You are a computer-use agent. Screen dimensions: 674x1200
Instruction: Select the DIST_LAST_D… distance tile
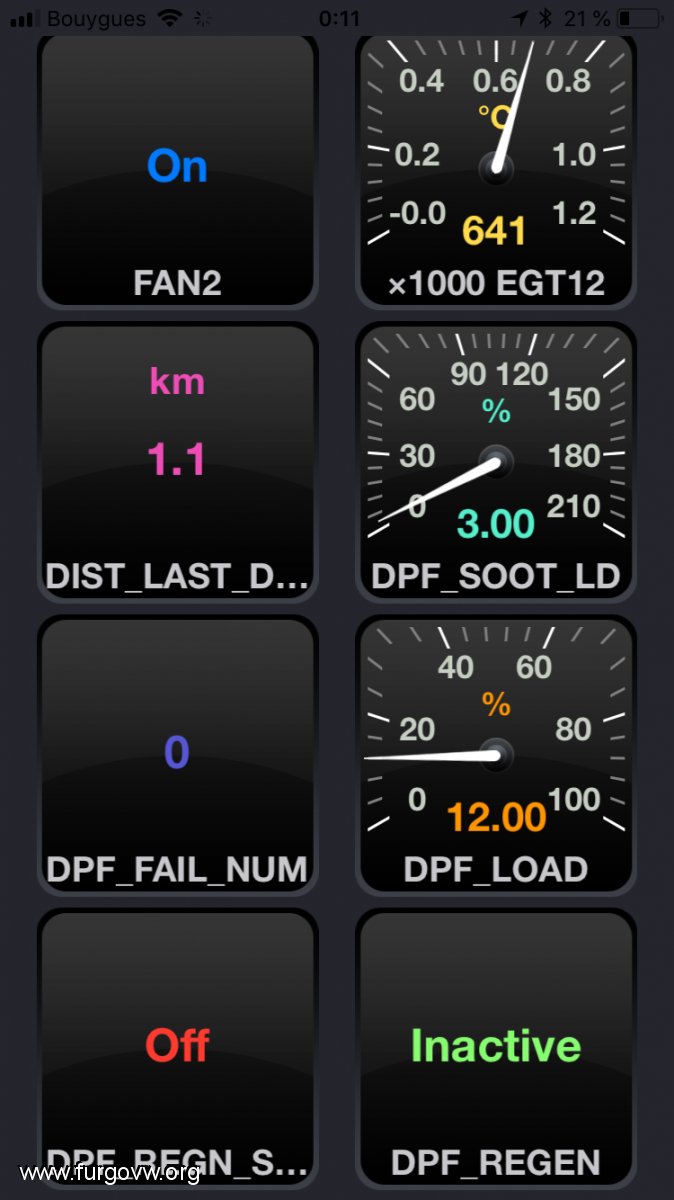[177, 461]
